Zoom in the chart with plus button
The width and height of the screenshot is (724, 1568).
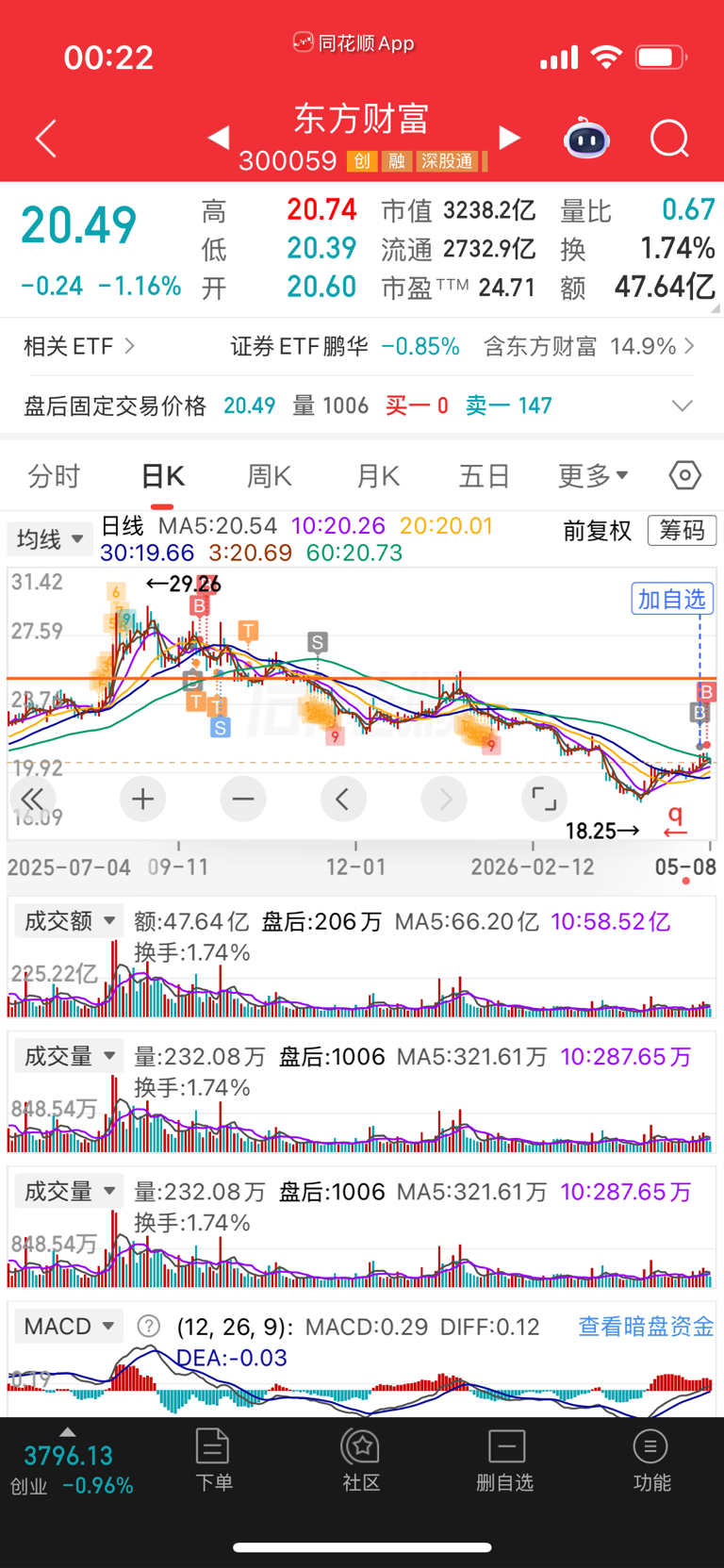click(143, 800)
